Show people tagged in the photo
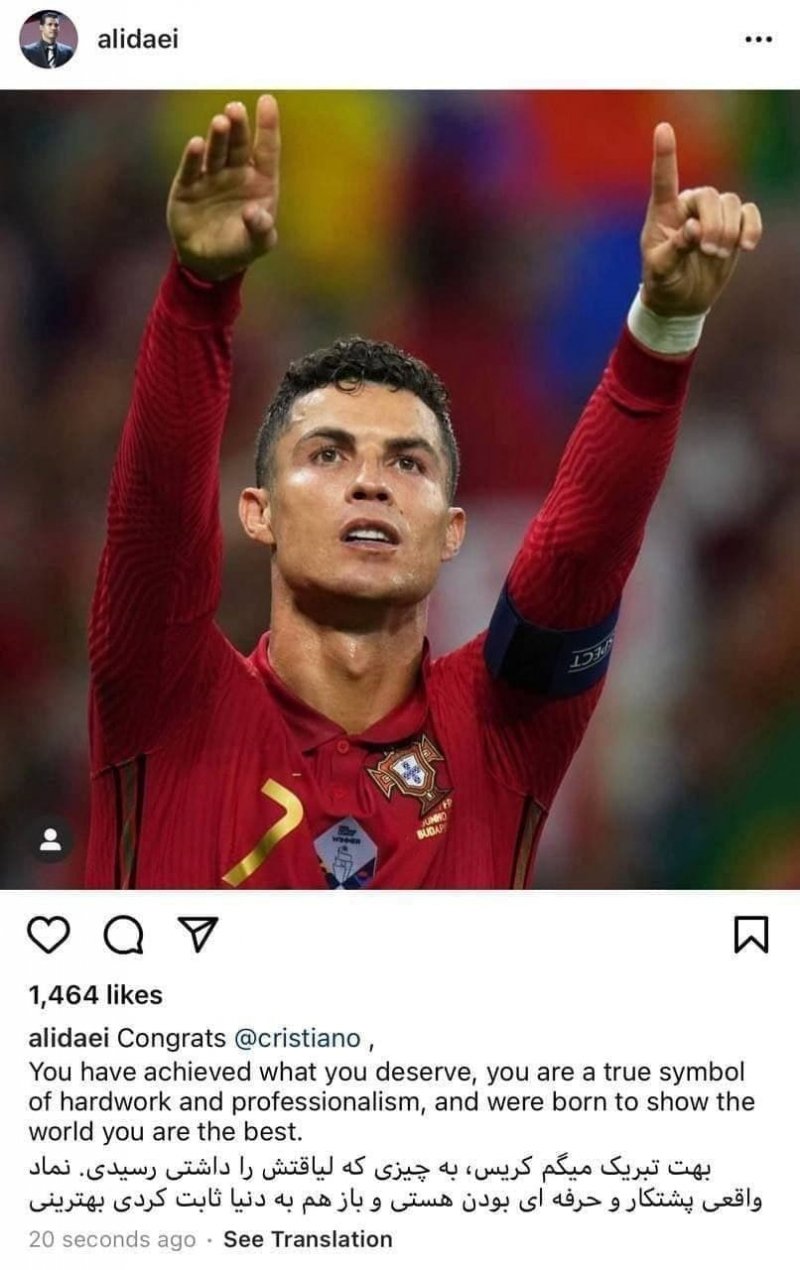 (x=49, y=839)
